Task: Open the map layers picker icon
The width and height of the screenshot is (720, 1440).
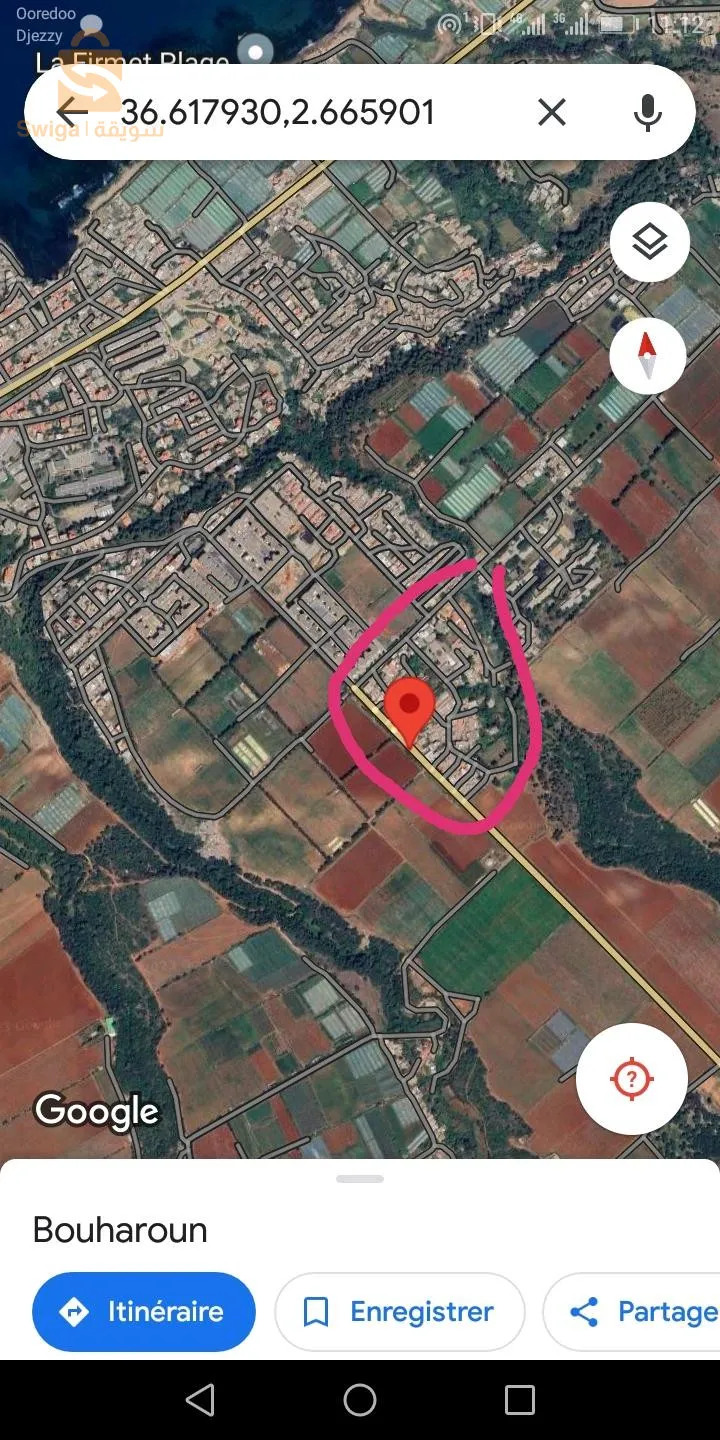Action: click(649, 241)
